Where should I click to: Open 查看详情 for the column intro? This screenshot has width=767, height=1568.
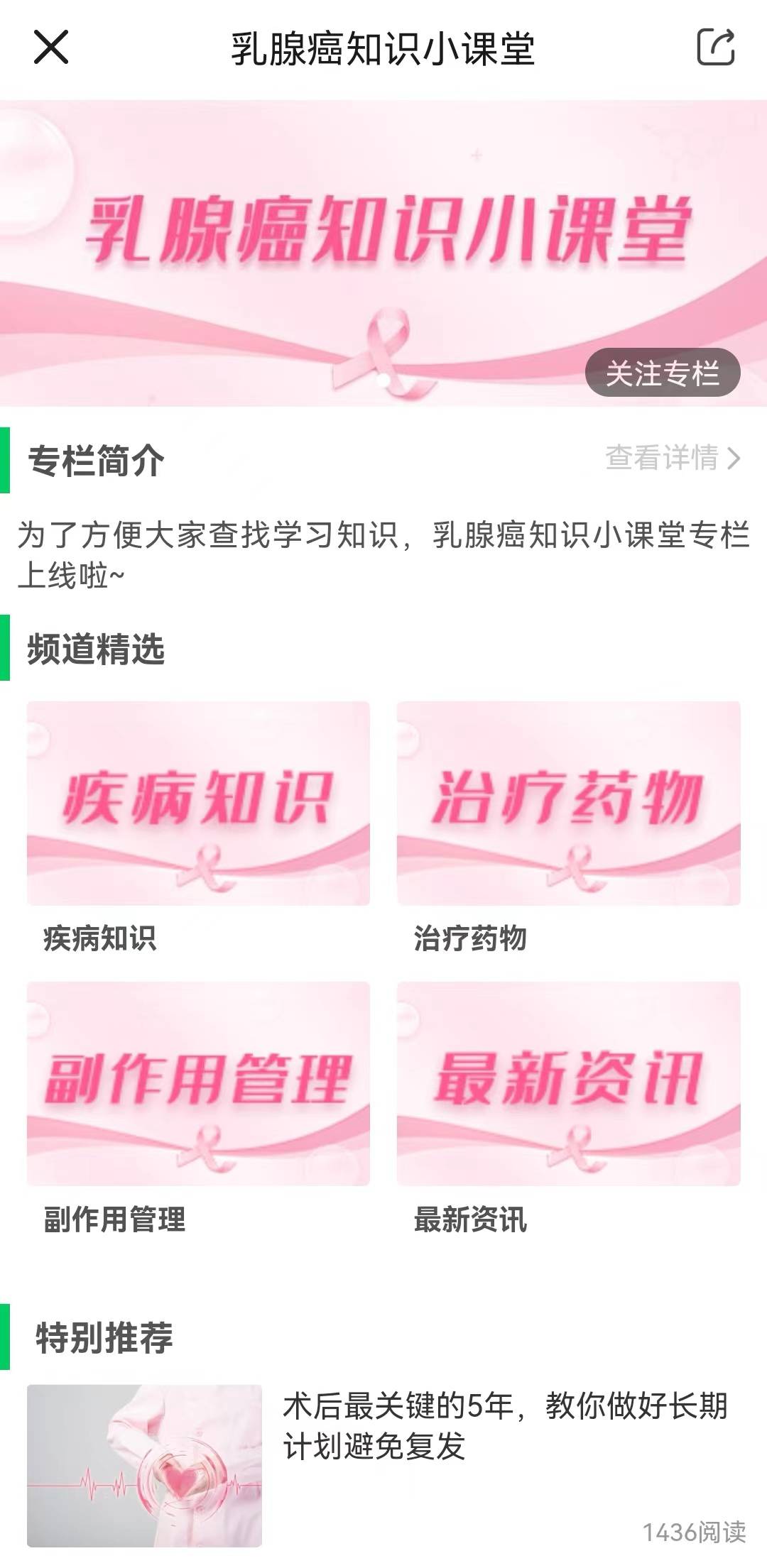click(x=672, y=458)
